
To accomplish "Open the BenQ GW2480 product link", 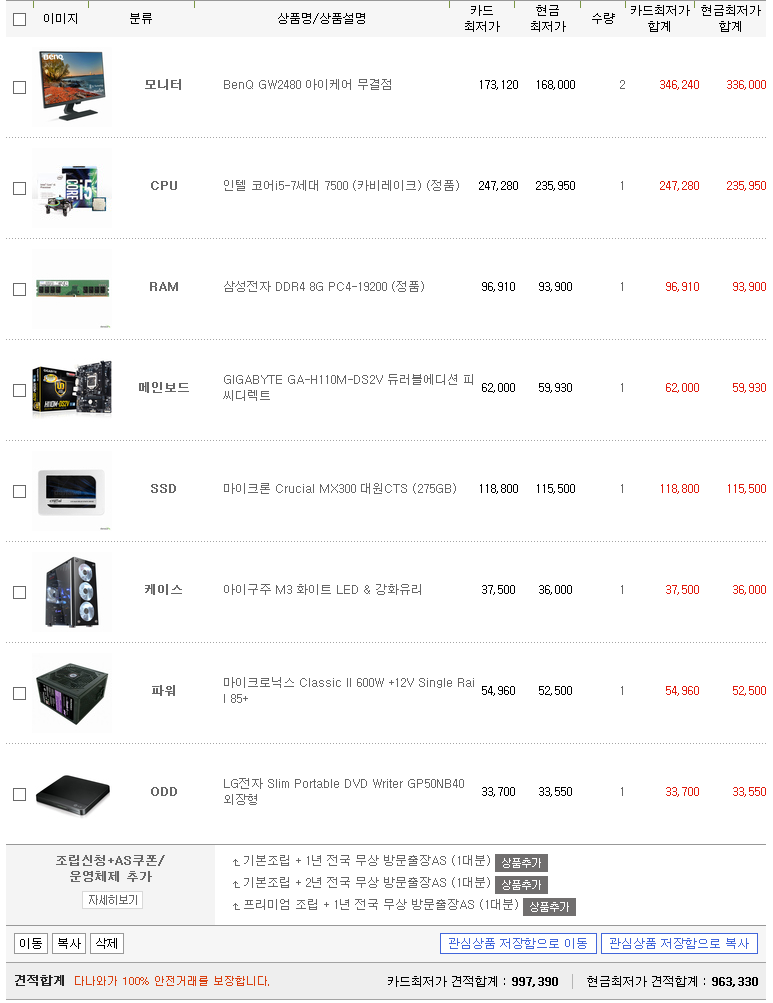I will point(307,85).
